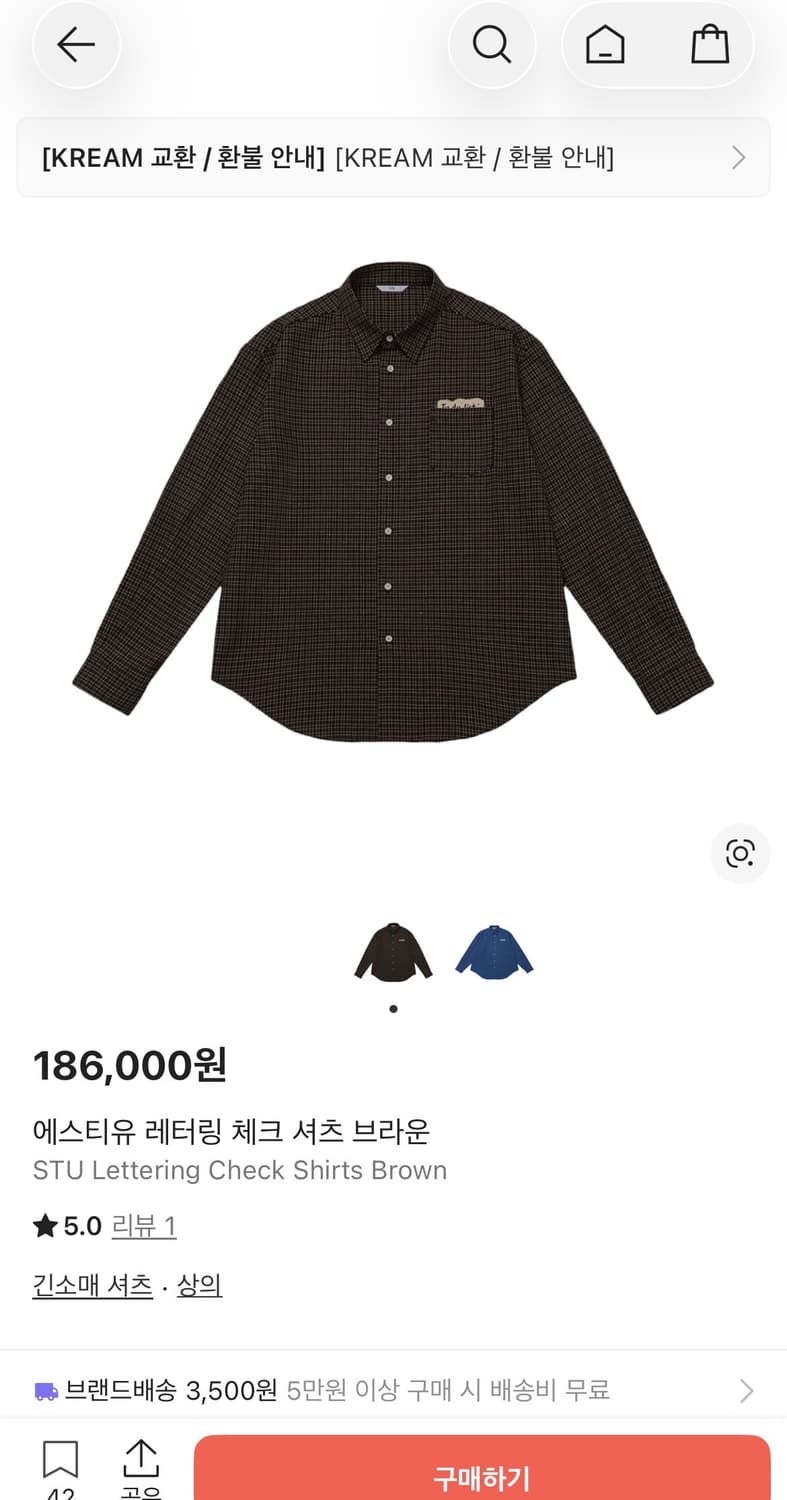This screenshot has height=1500, width=787.
Task: Select the blue shirt color variant
Action: (494, 952)
